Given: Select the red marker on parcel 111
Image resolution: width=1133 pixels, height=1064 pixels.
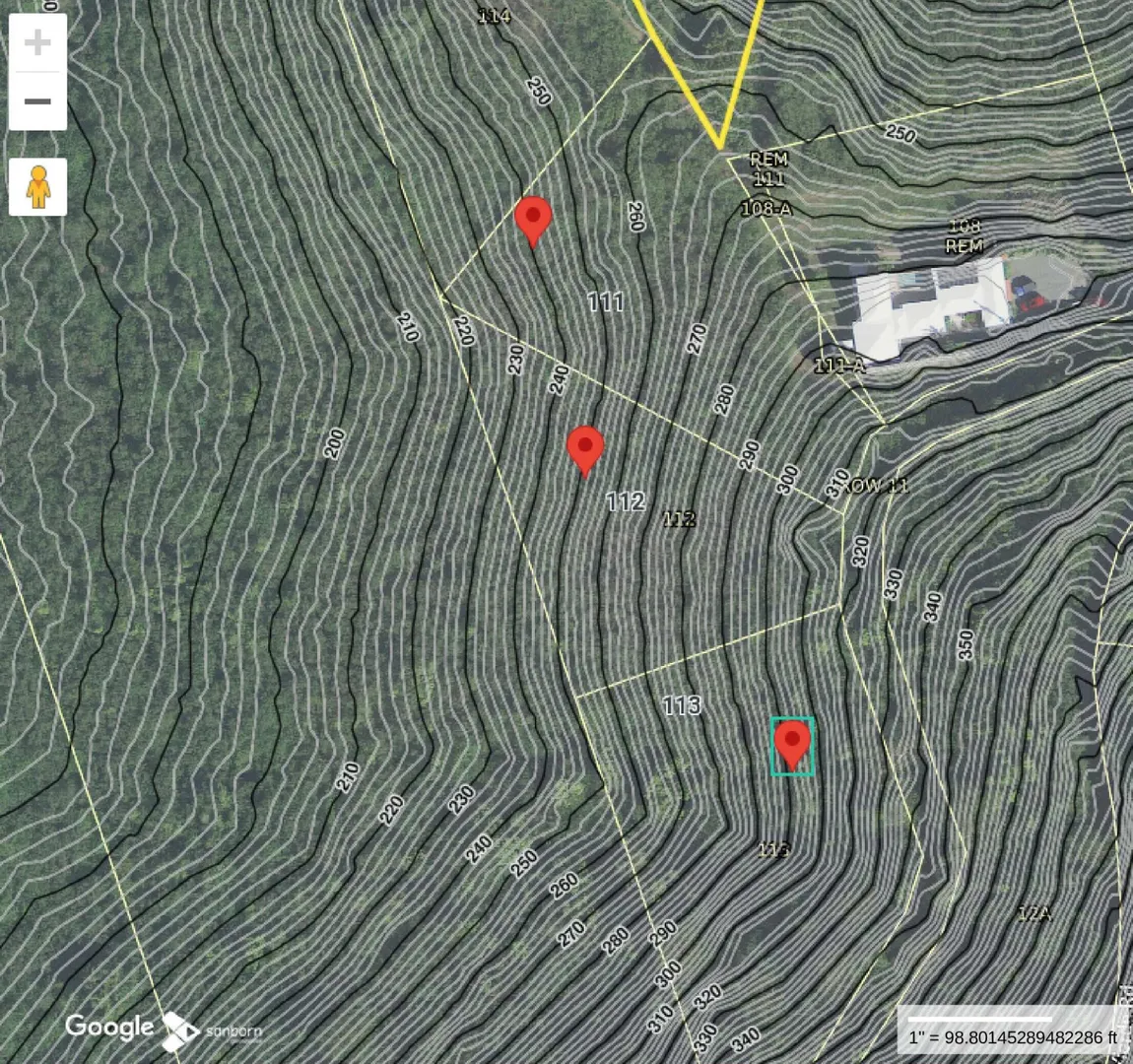Looking at the screenshot, I should point(533,219).
